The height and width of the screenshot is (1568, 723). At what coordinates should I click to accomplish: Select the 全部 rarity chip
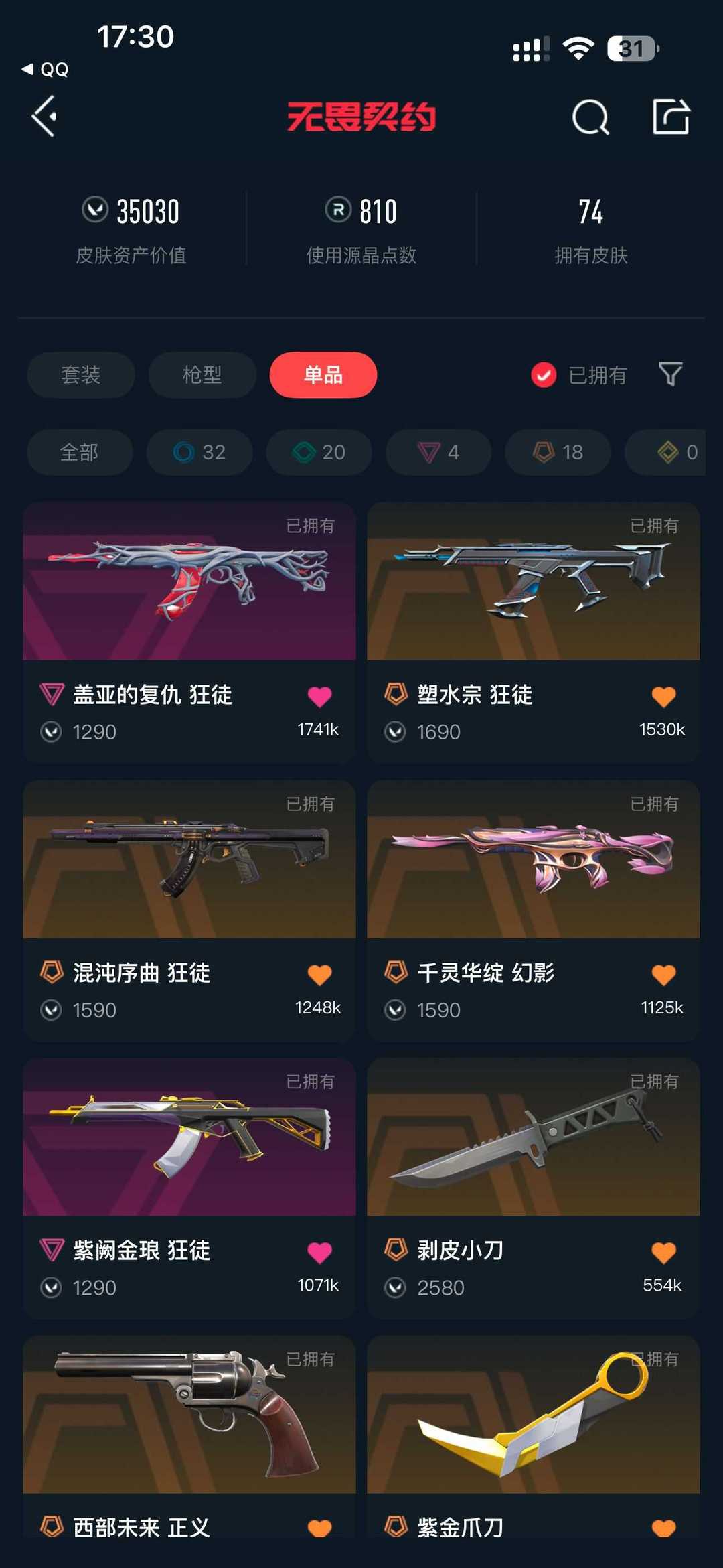(x=80, y=452)
